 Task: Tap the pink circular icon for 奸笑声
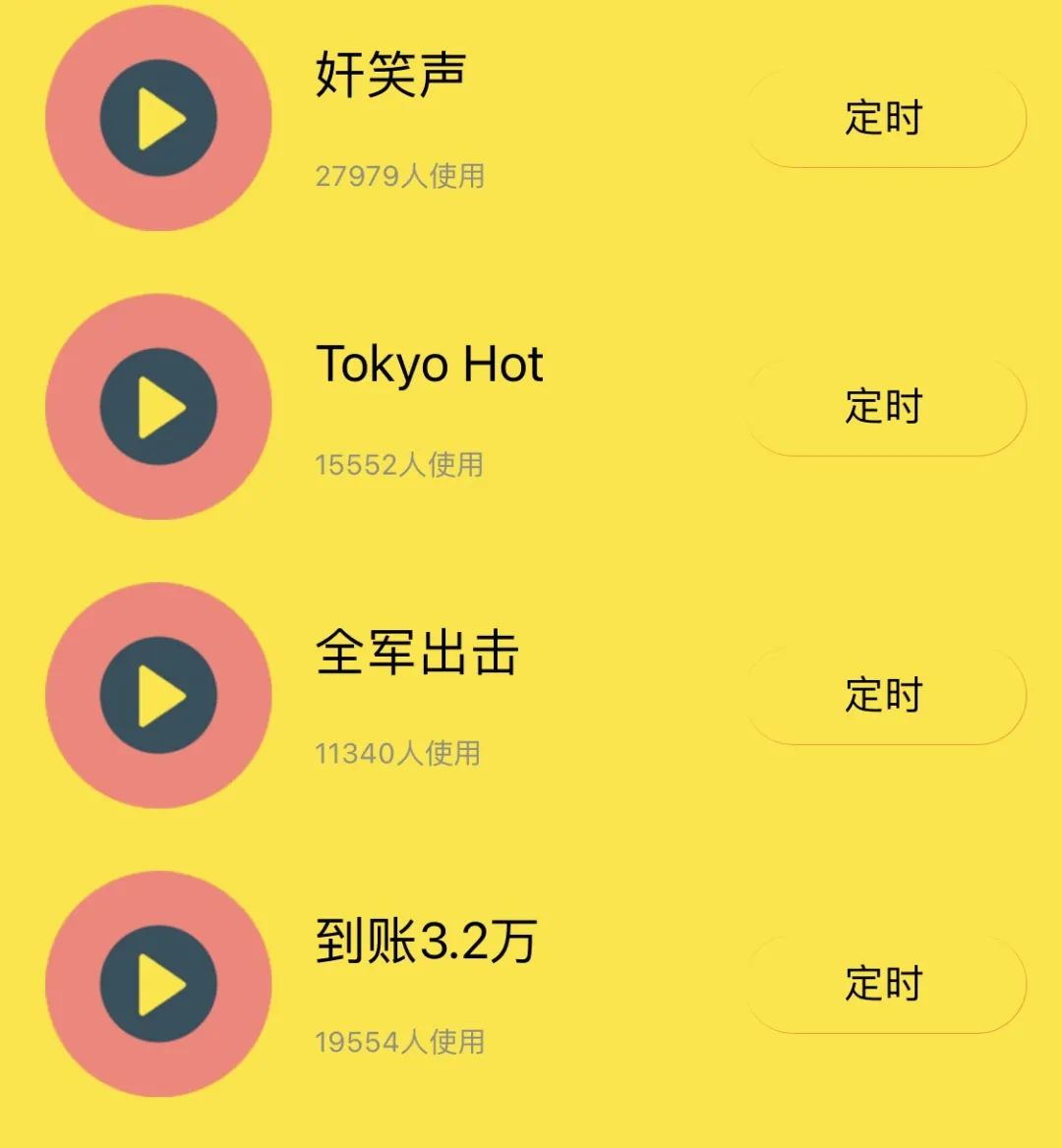(x=157, y=117)
